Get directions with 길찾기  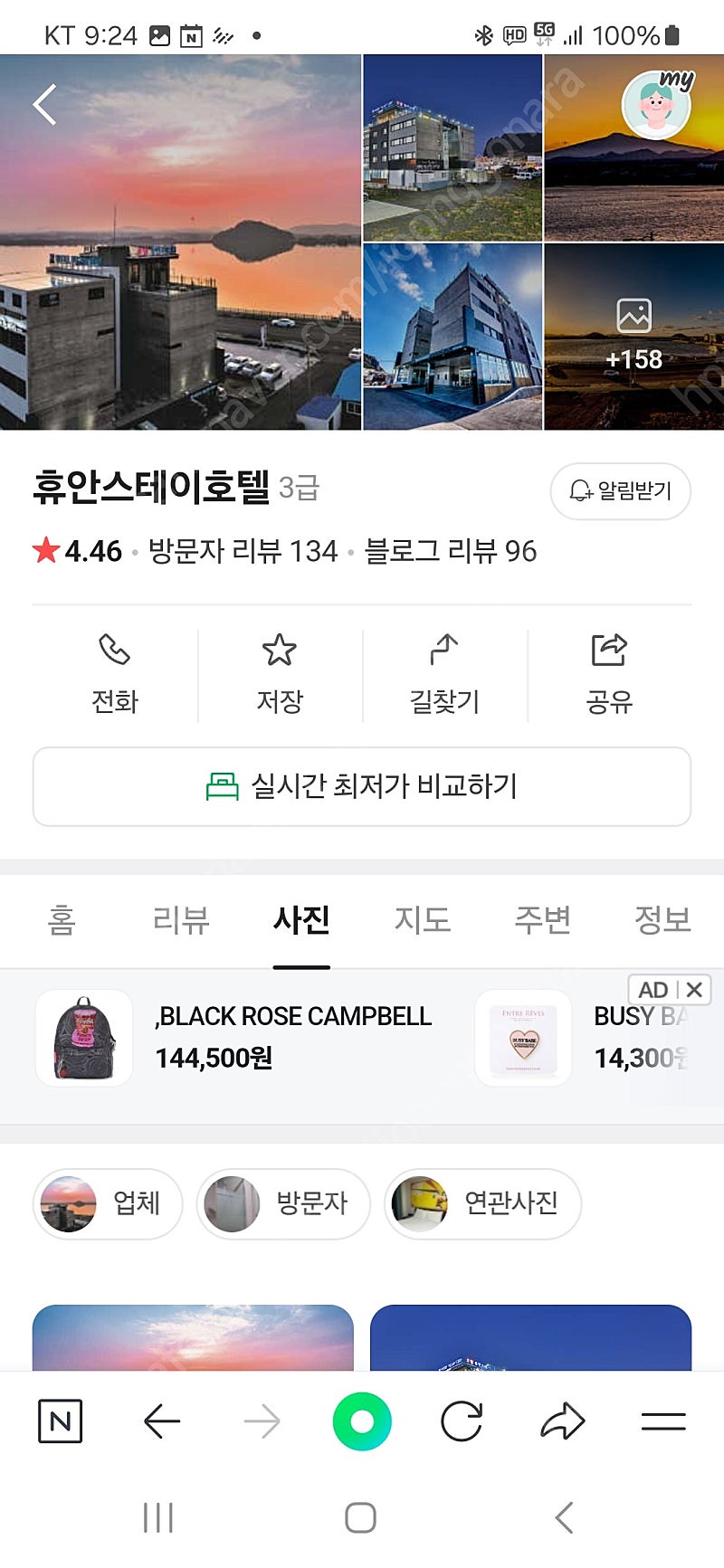444,675
